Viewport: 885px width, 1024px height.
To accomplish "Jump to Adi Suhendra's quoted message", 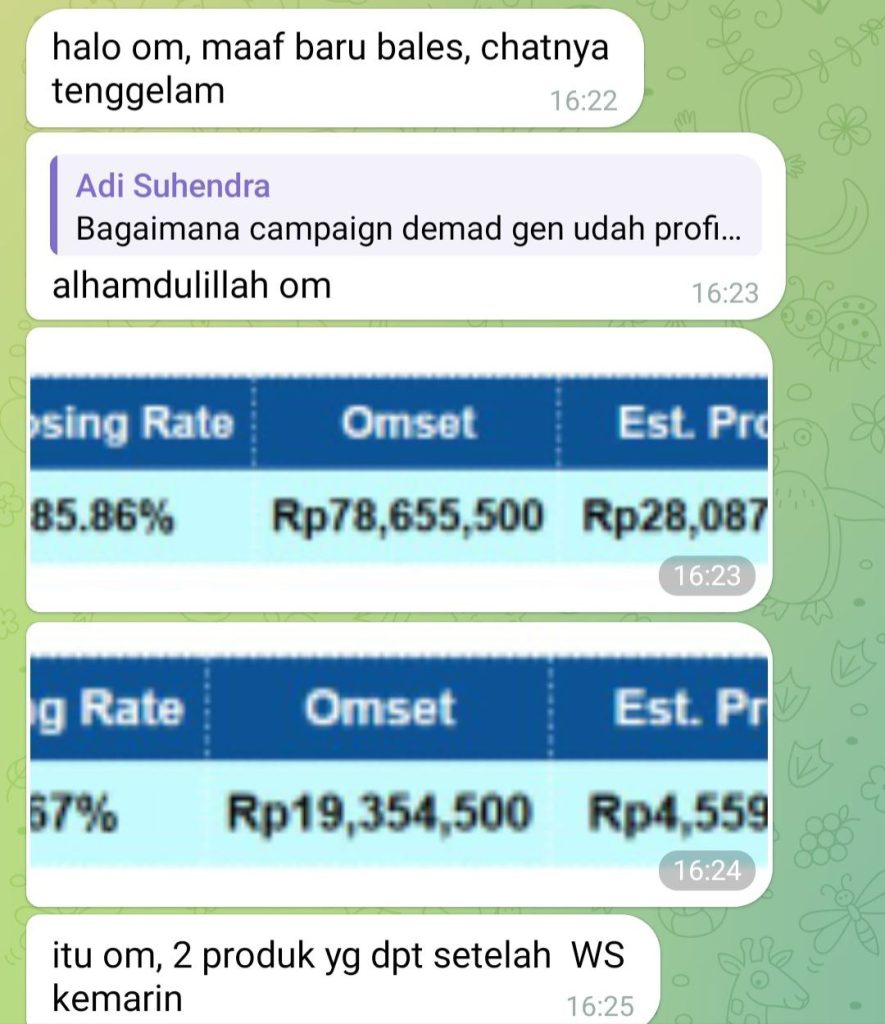I will pos(405,205).
